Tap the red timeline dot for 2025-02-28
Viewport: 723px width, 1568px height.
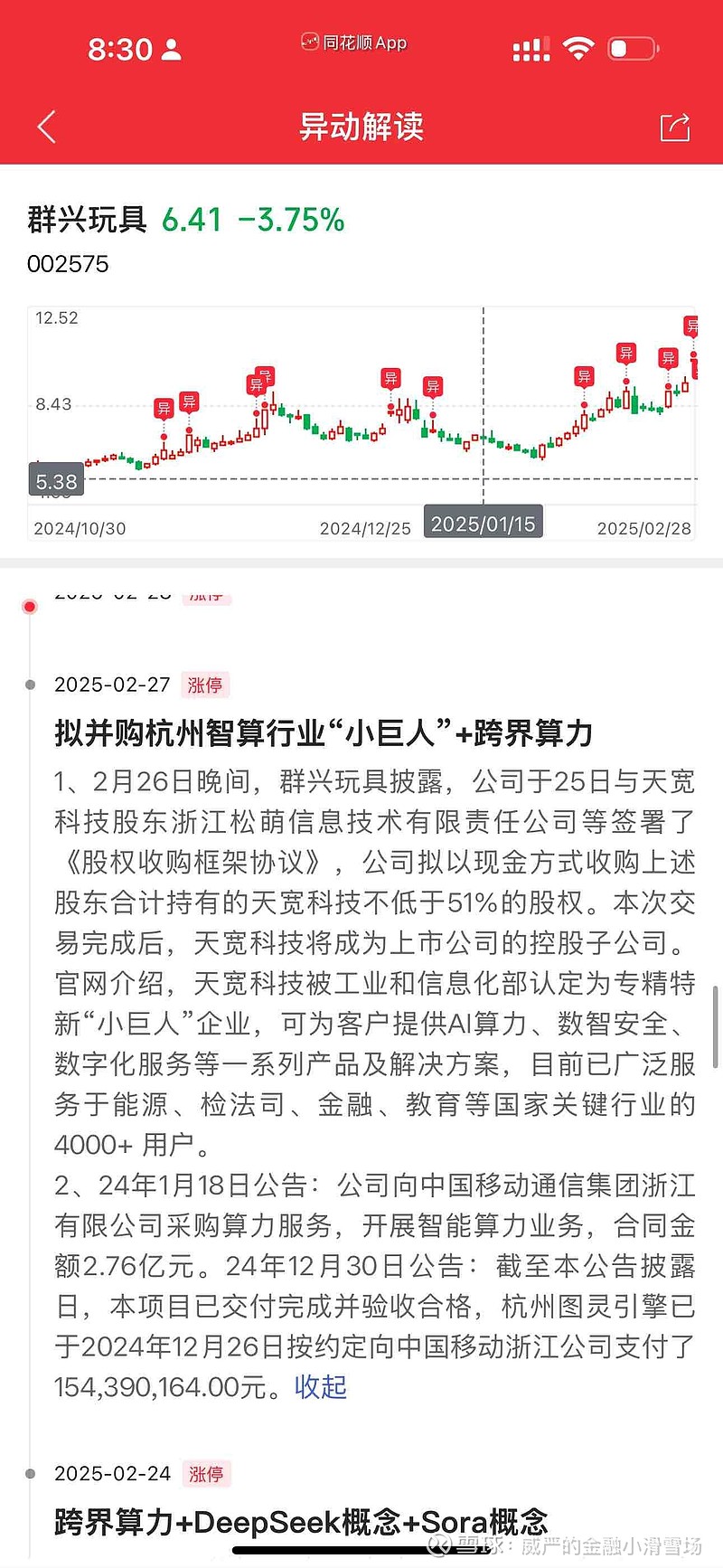pos(29,606)
